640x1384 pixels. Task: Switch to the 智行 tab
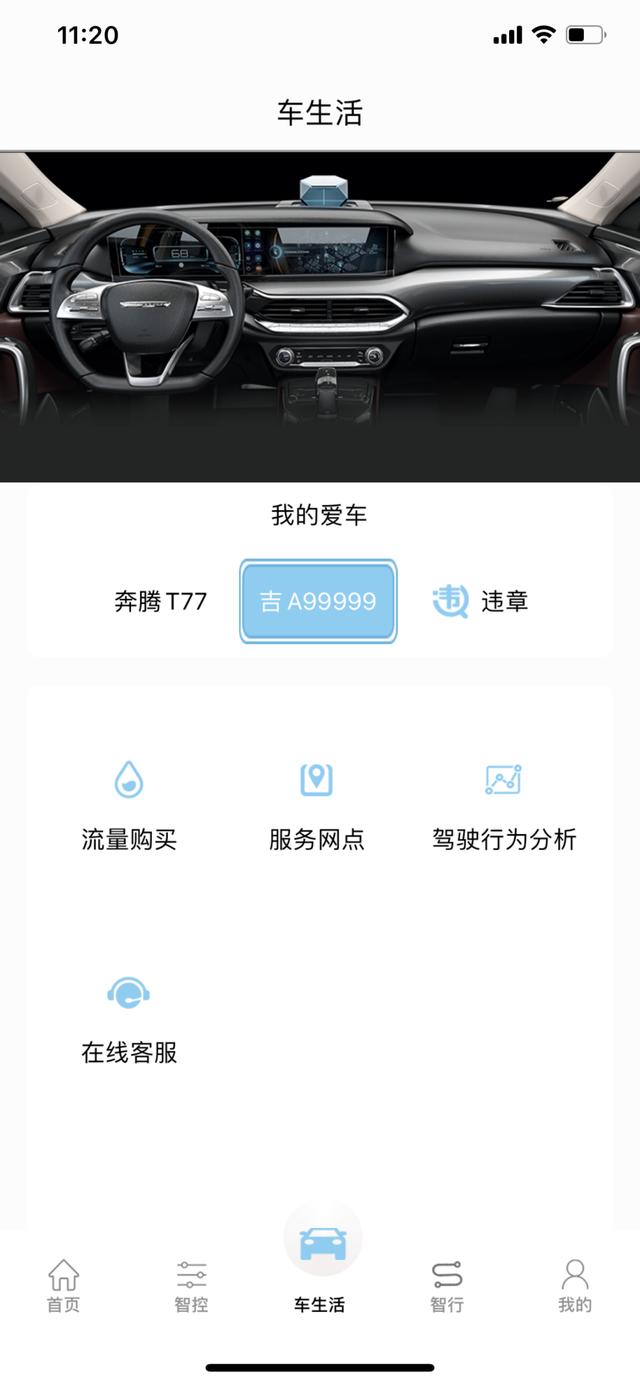click(447, 1286)
